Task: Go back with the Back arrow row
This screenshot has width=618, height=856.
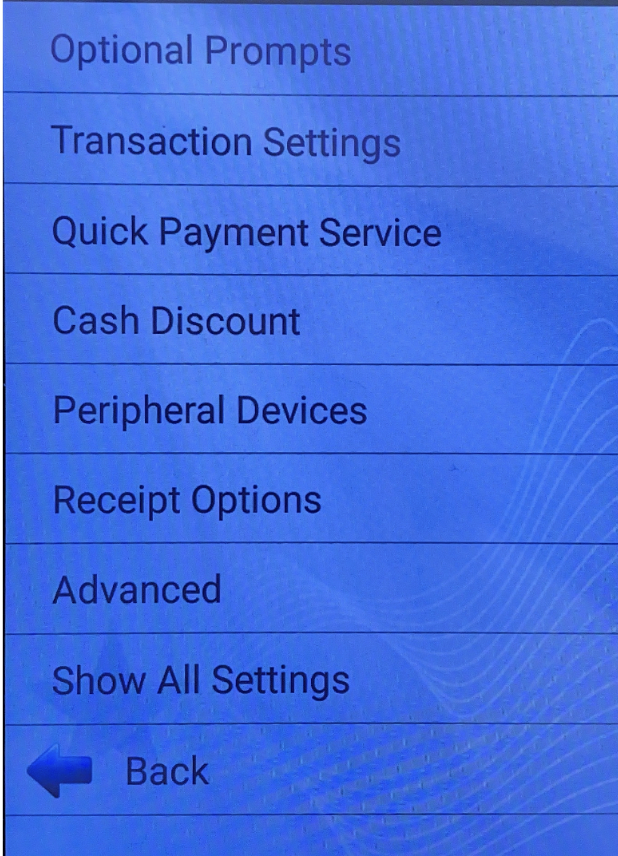Action: pyautogui.click(x=120, y=771)
